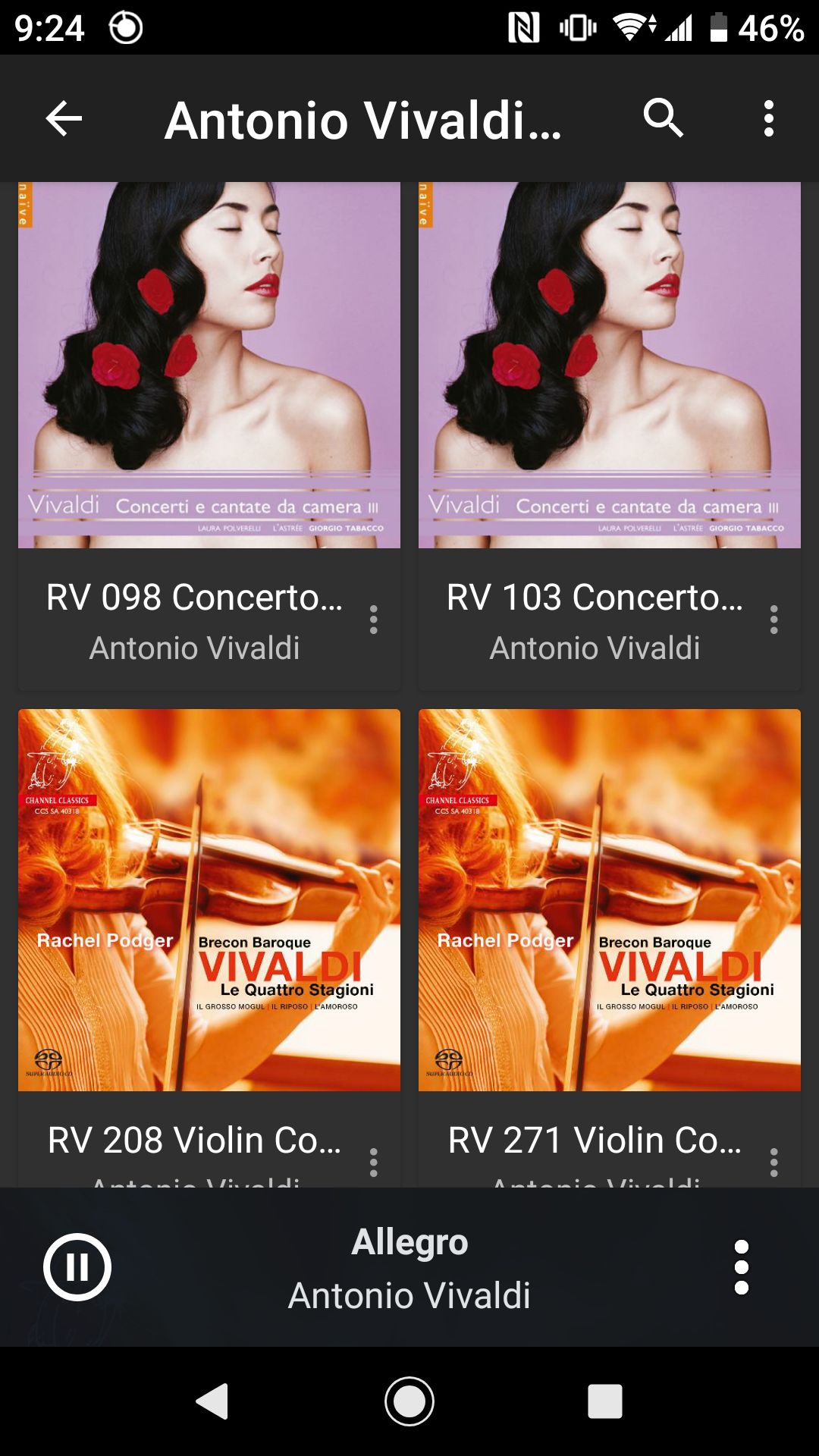Go back using the app bar arrow
819x1456 pixels.
click(64, 119)
